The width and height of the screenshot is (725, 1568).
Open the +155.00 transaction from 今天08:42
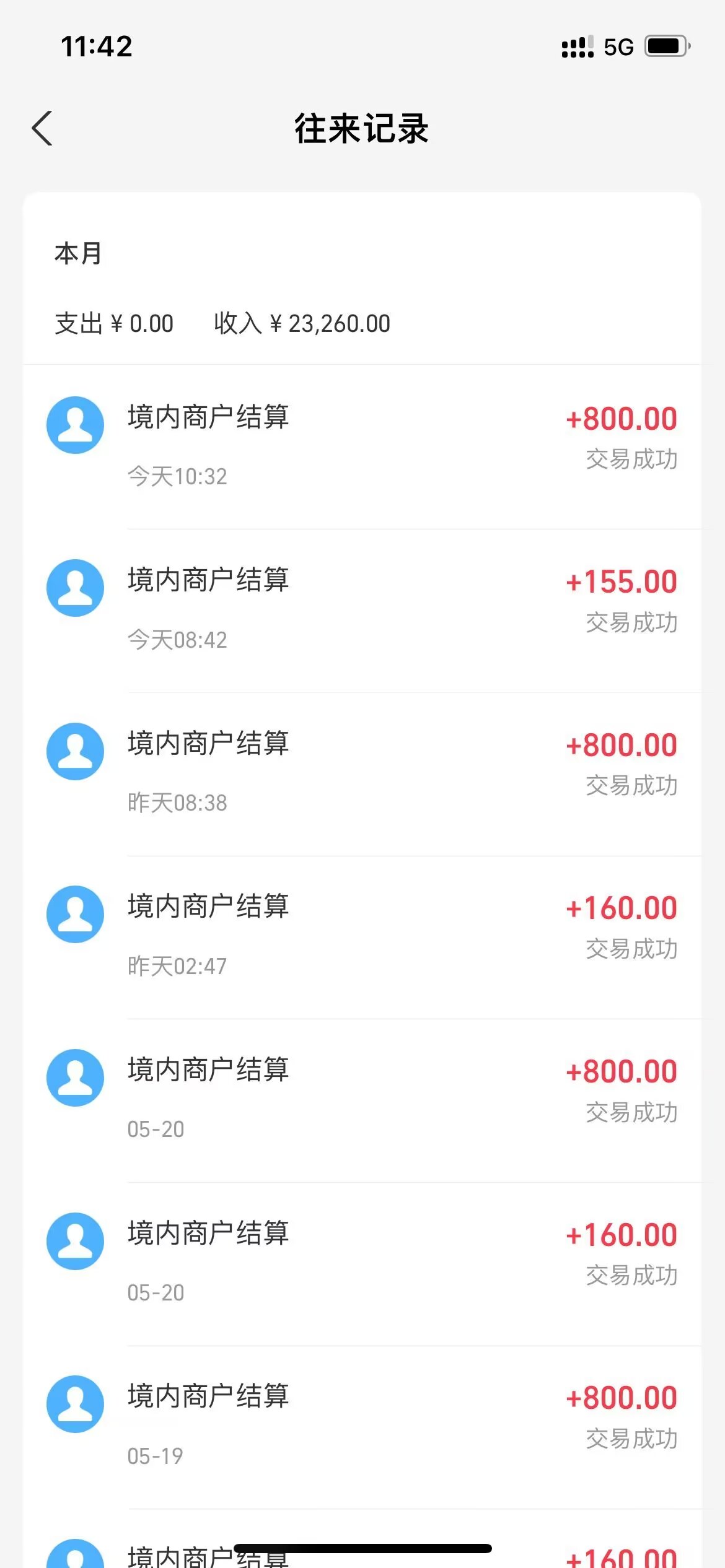point(362,609)
